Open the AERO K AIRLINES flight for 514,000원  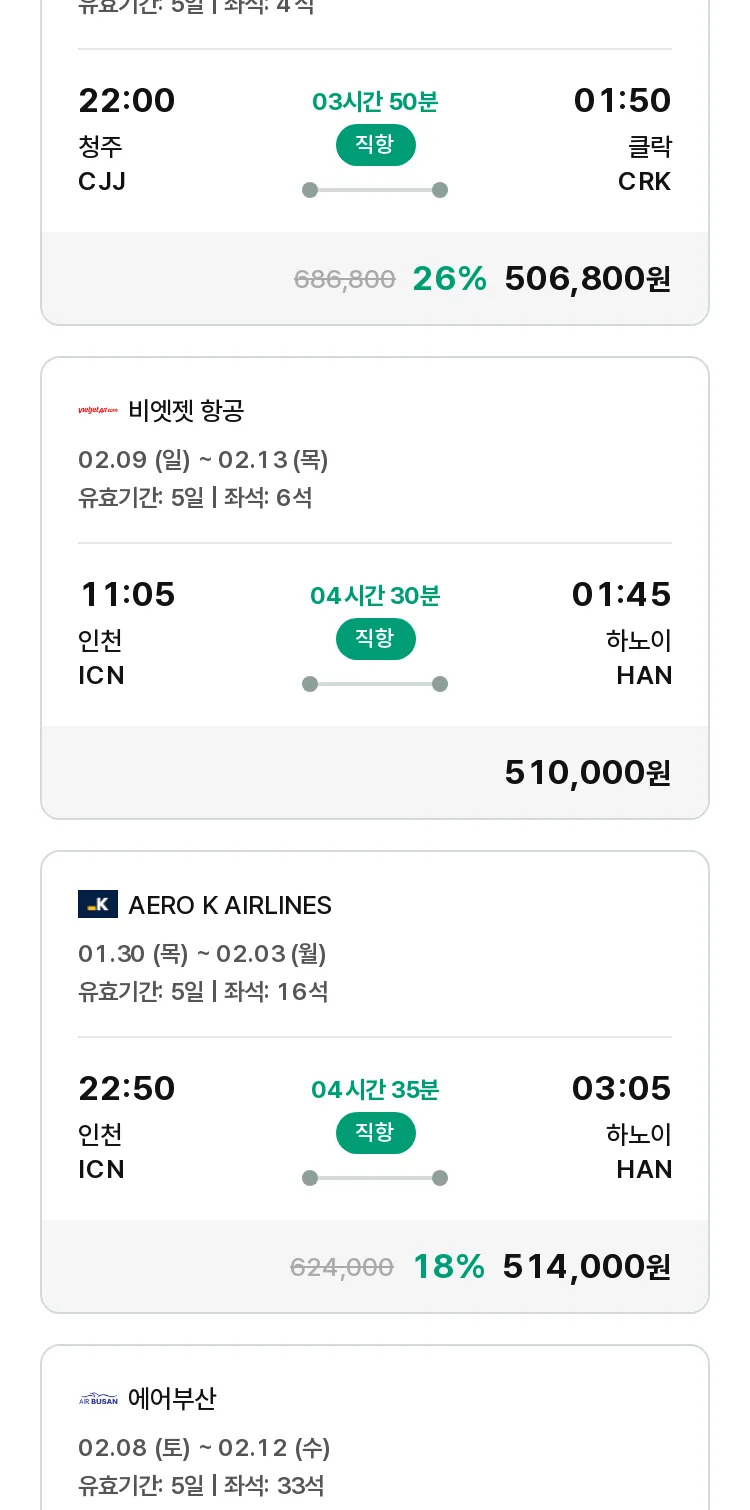375,1082
